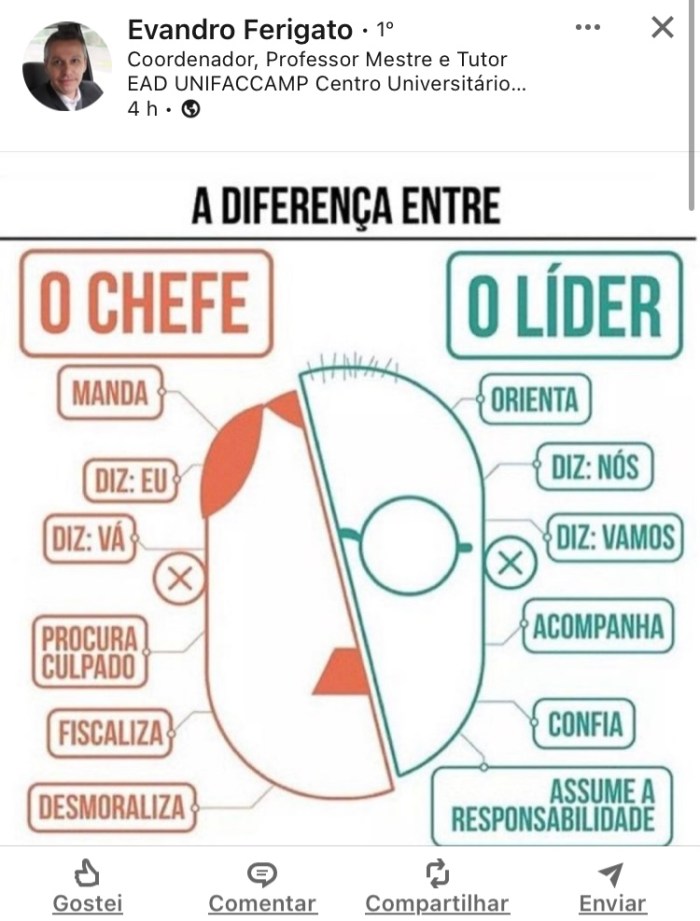Dismiss this post with the X
The width and height of the screenshot is (700, 921).
(x=662, y=28)
